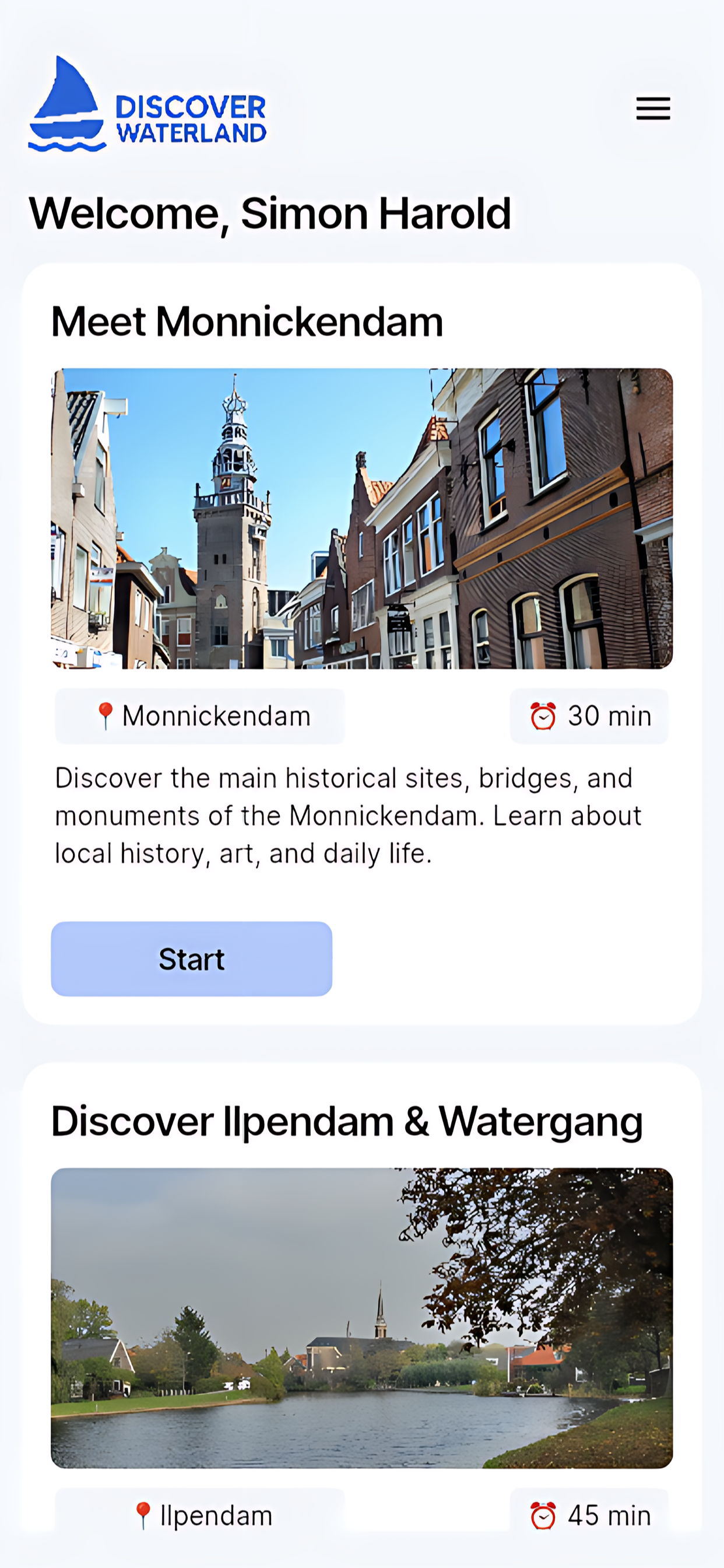This screenshot has width=724, height=1568.
Task: Expand the Discover Ilpendam & Watergang card
Action: (x=362, y=1278)
